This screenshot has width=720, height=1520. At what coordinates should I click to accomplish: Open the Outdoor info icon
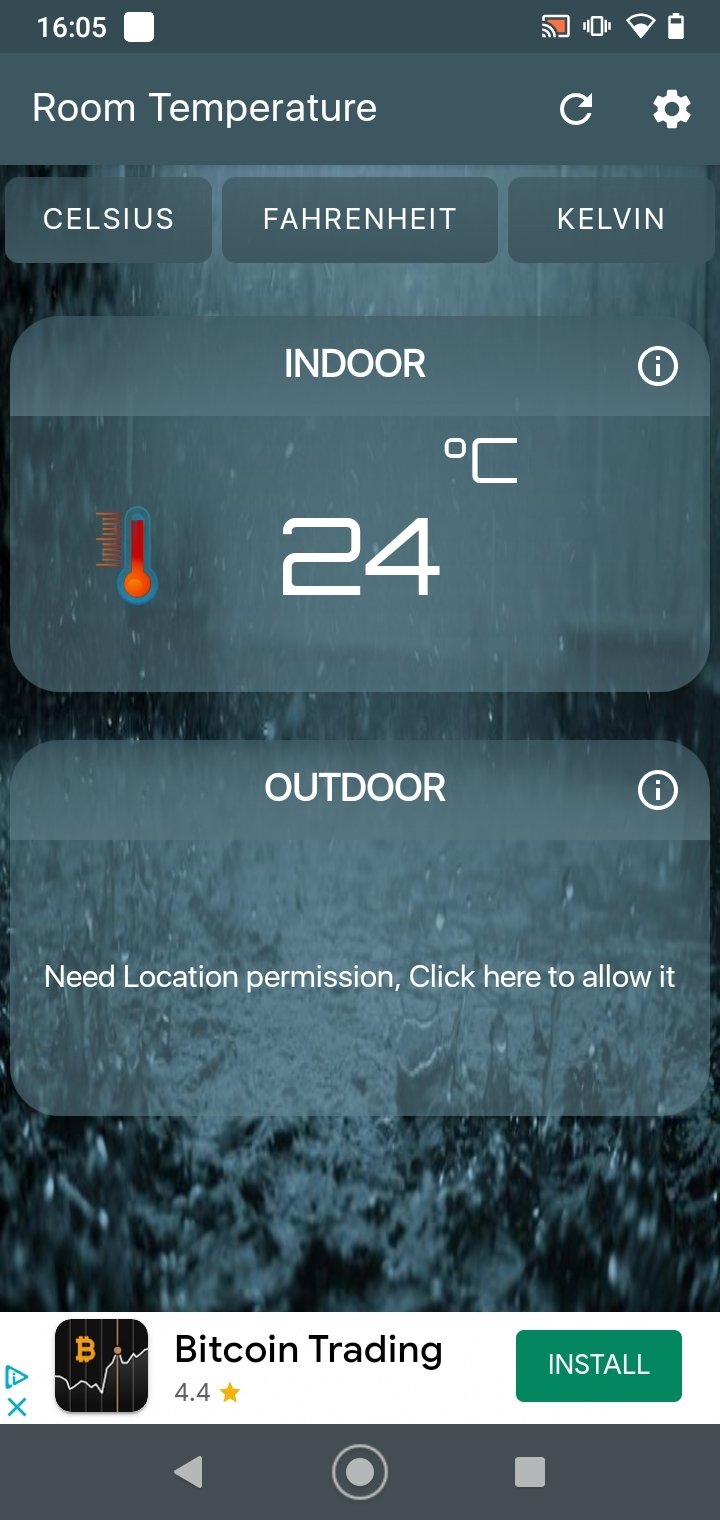657,790
